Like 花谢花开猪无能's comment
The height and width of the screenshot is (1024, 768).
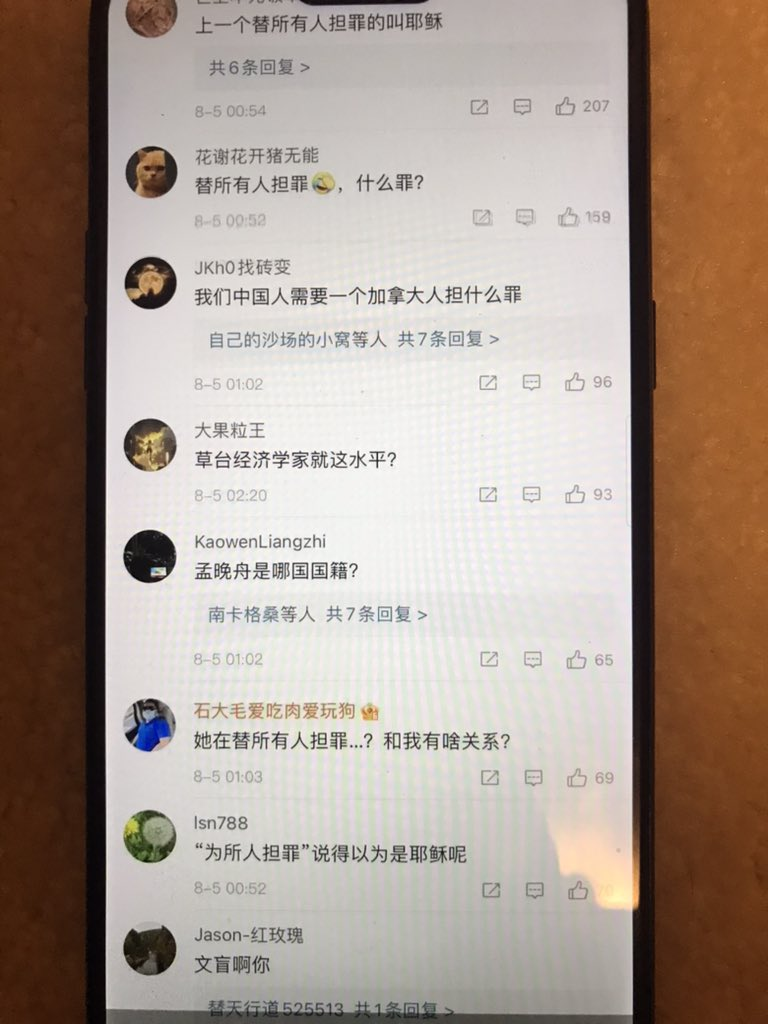point(569,217)
